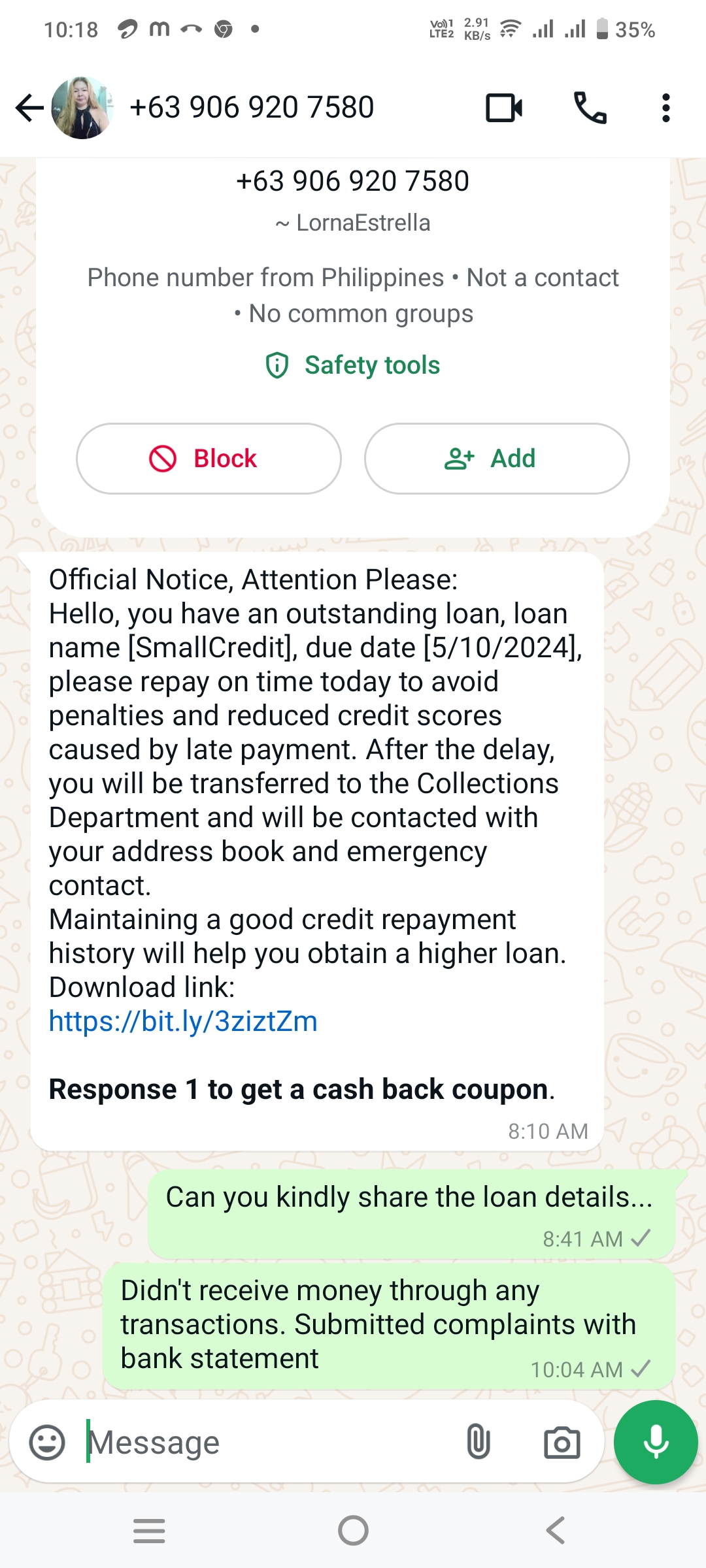Viewport: 706px width, 1568px height.
Task: Open the three-dot overflow menu
Action: click(x=665, y=108)
